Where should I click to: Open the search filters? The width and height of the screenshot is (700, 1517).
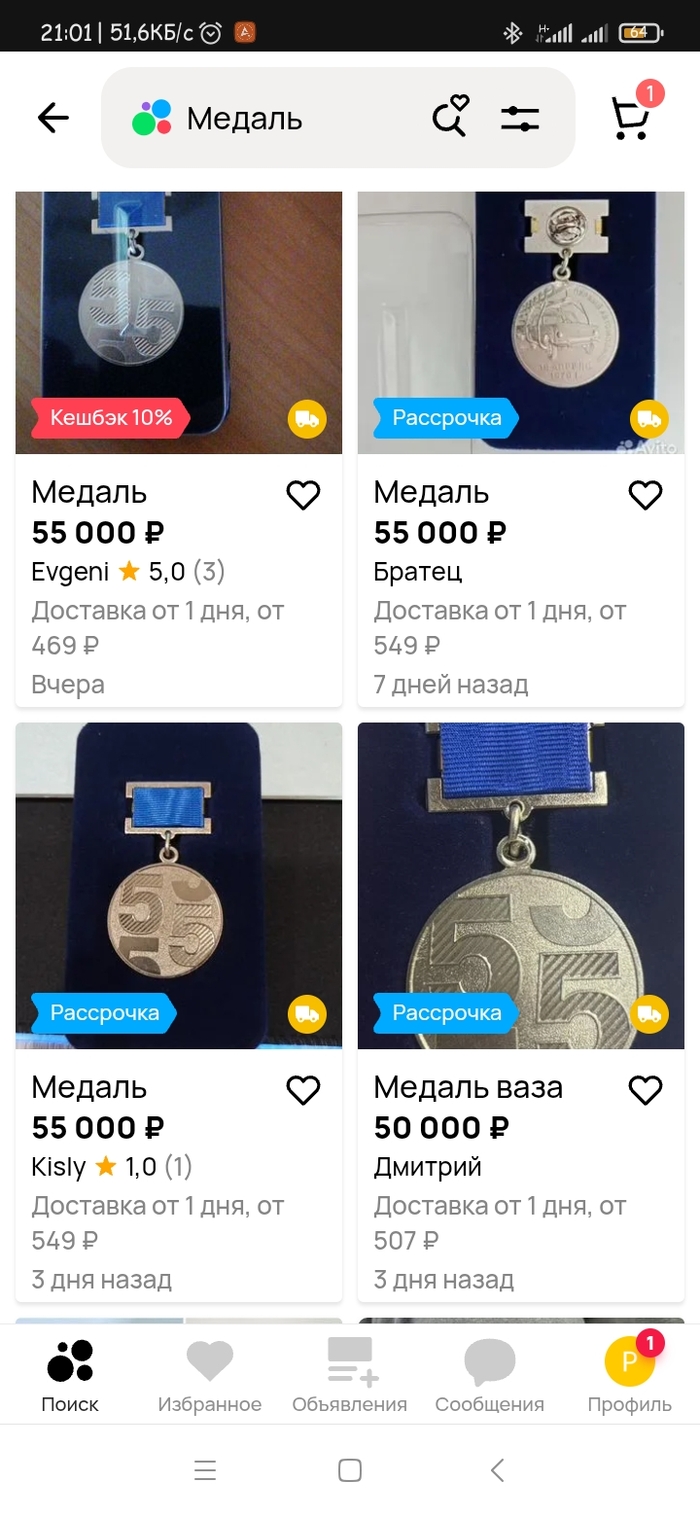(519, 119)
